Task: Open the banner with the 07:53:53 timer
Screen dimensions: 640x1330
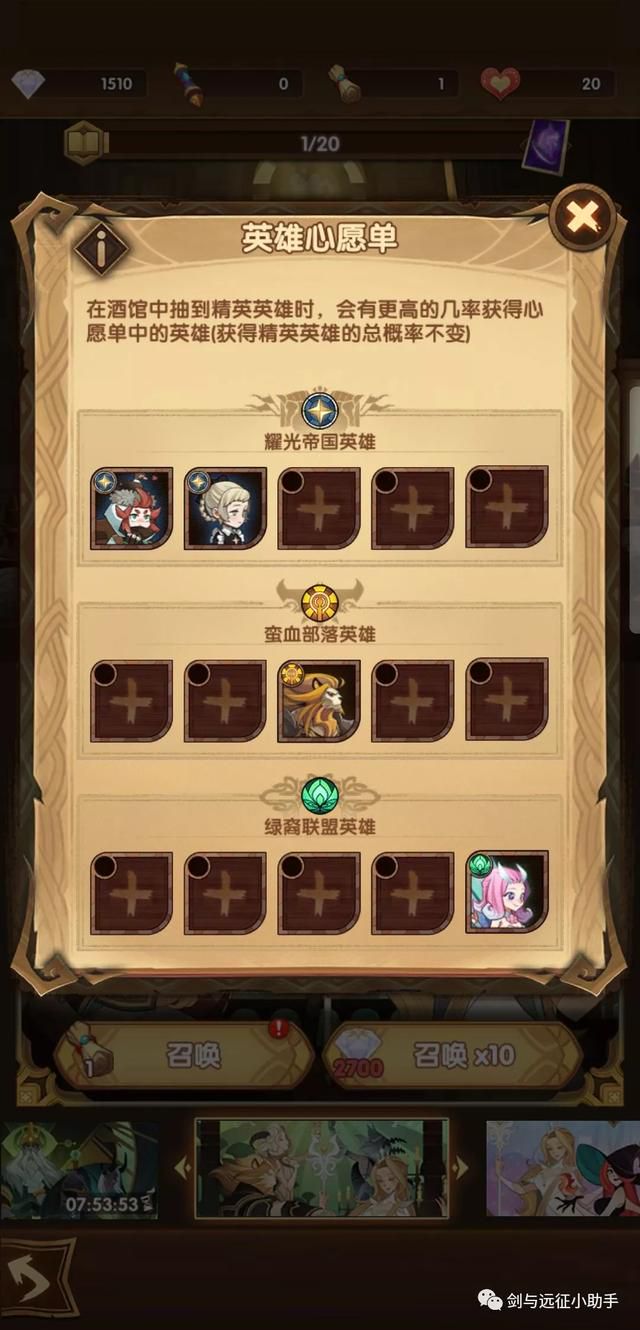Action: point(80,1170)
